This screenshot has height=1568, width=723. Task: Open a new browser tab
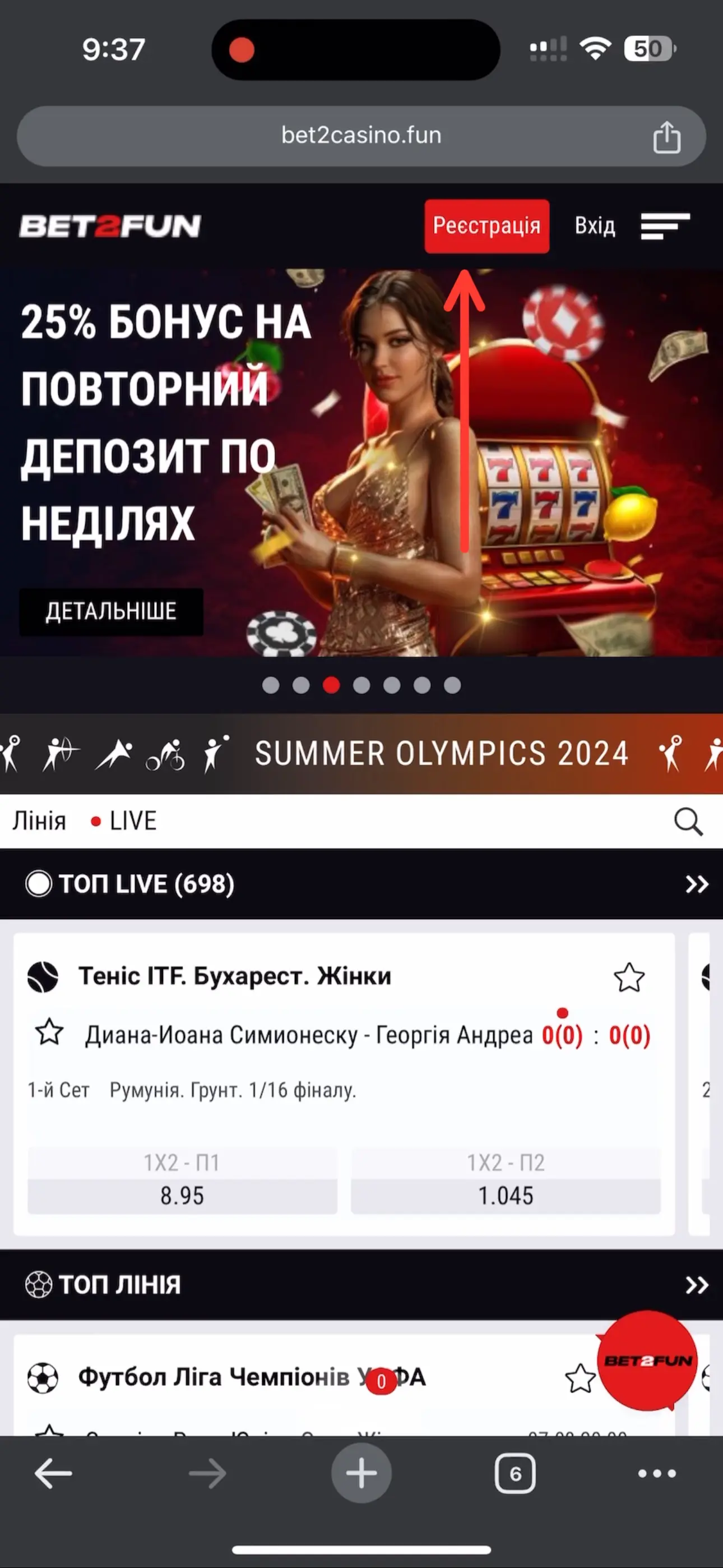[361, 1474]
